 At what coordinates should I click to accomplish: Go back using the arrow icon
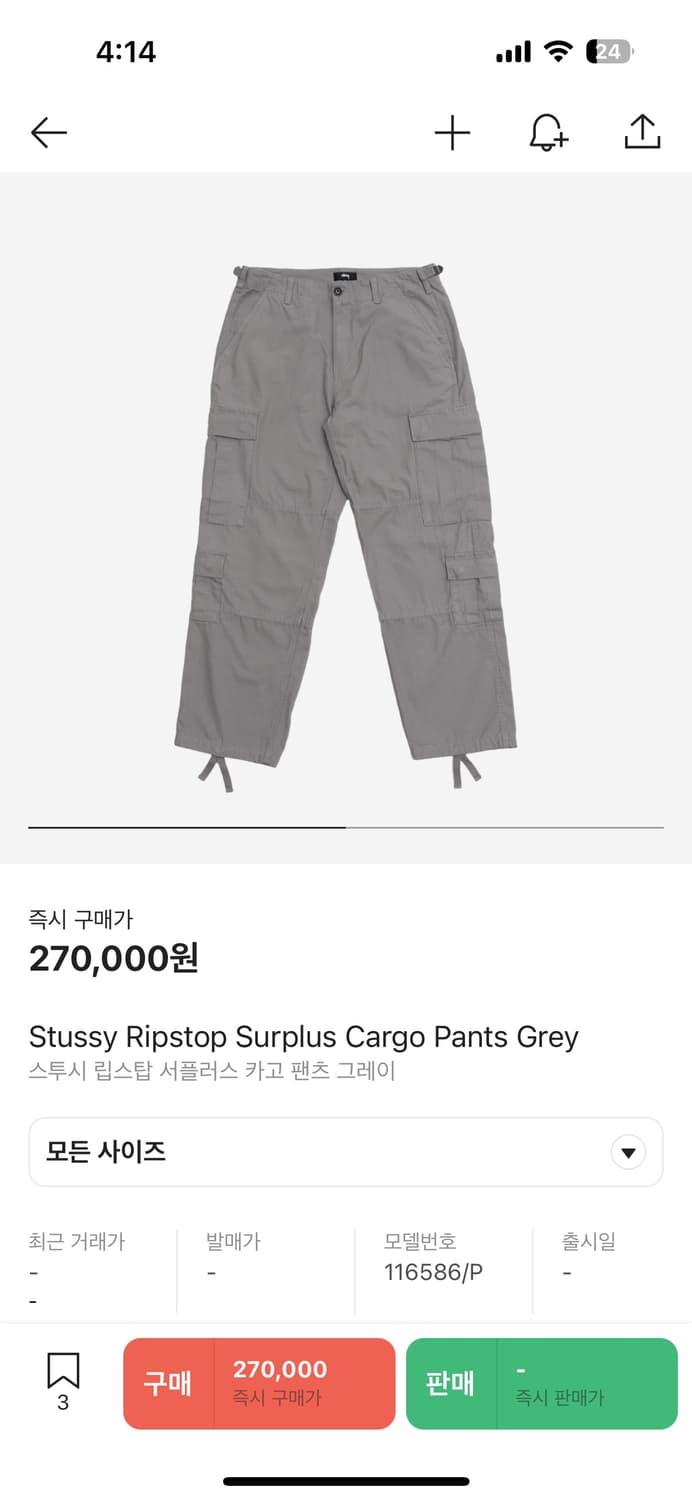[48, 132]
